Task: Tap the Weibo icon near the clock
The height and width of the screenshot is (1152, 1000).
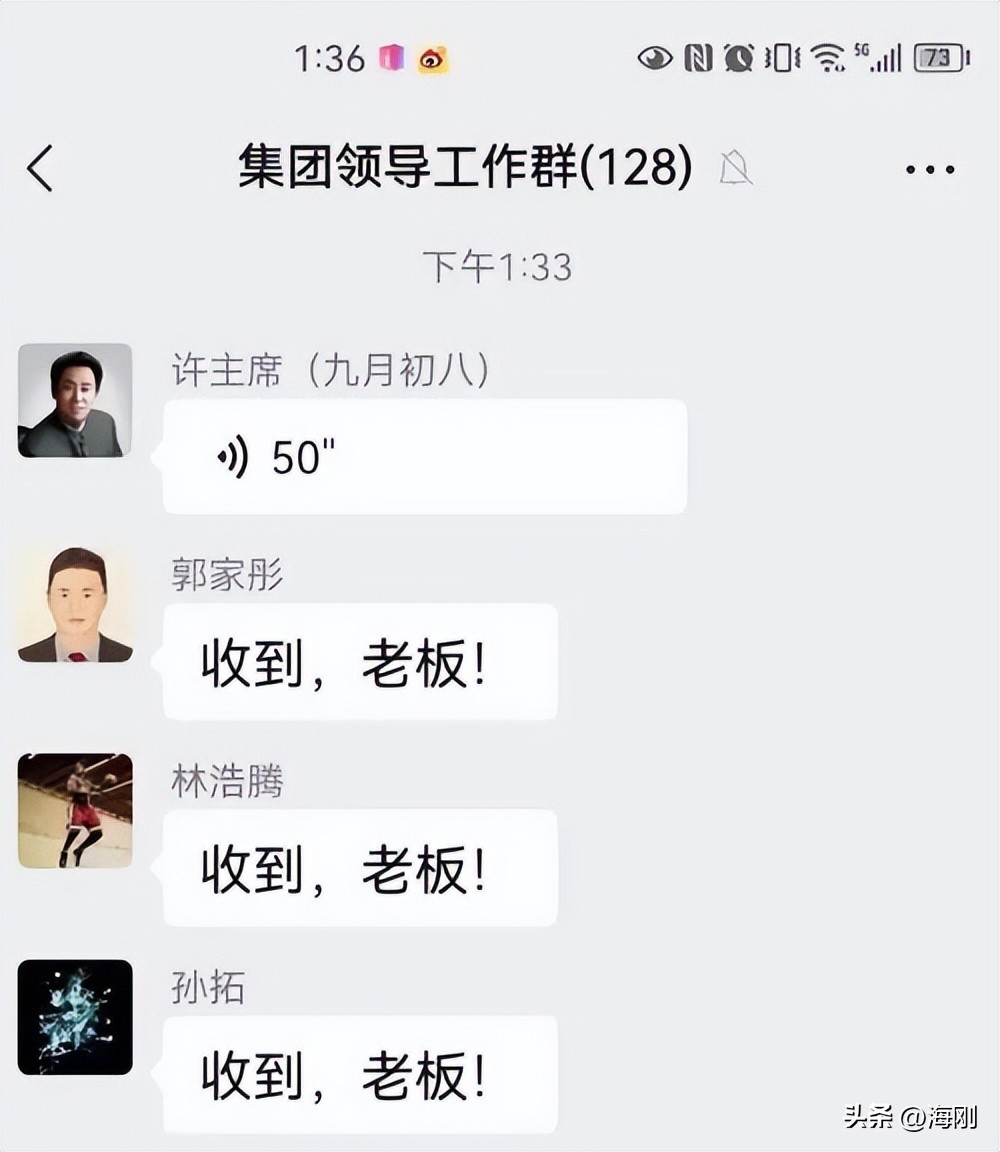Action: [x=432, y=60]
